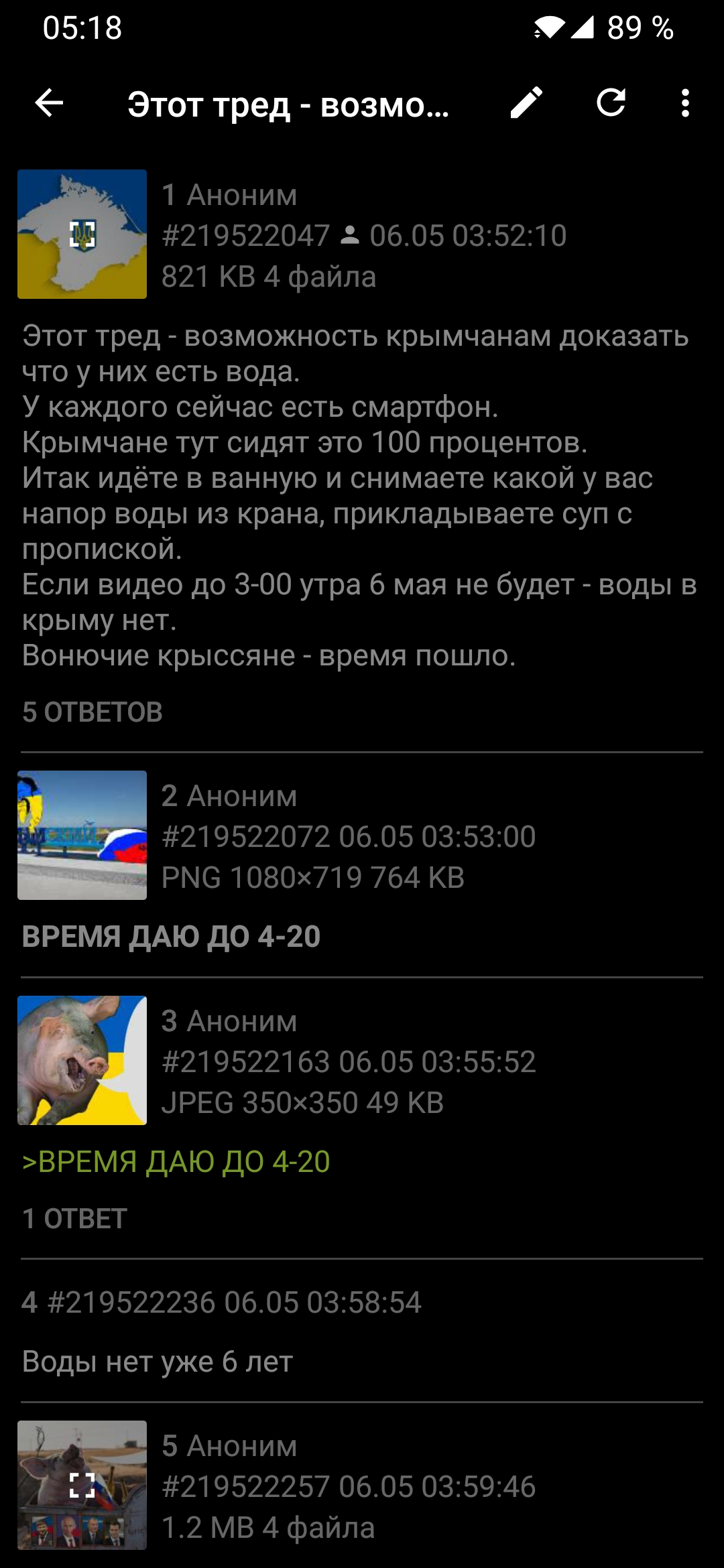Refresh the thread
724x1568 pixels.
[x=611, y=103]
